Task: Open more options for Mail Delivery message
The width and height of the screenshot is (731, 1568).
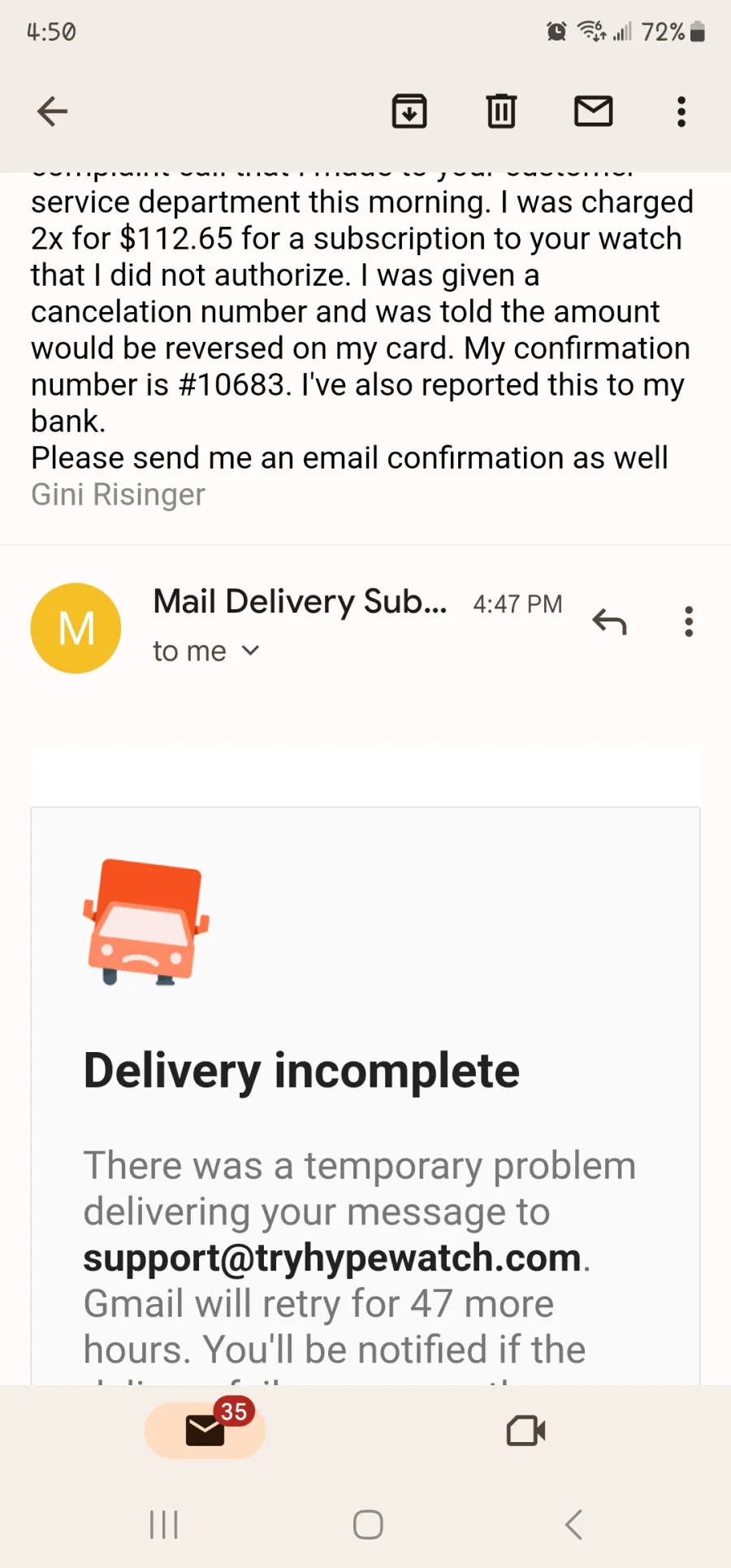Action: [689, 622]
